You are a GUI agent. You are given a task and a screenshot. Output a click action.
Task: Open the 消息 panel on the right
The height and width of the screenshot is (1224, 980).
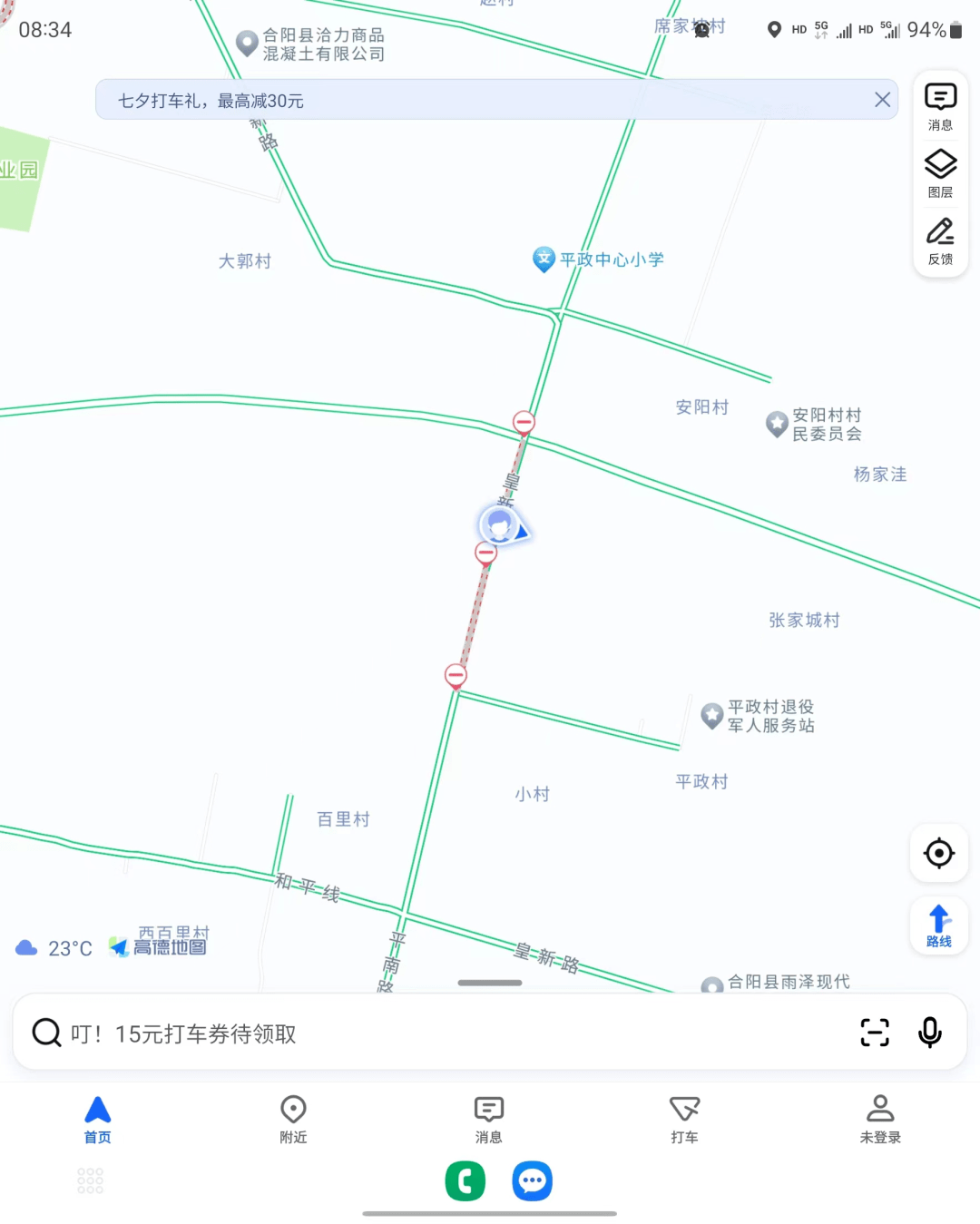(x=940, y=106)
